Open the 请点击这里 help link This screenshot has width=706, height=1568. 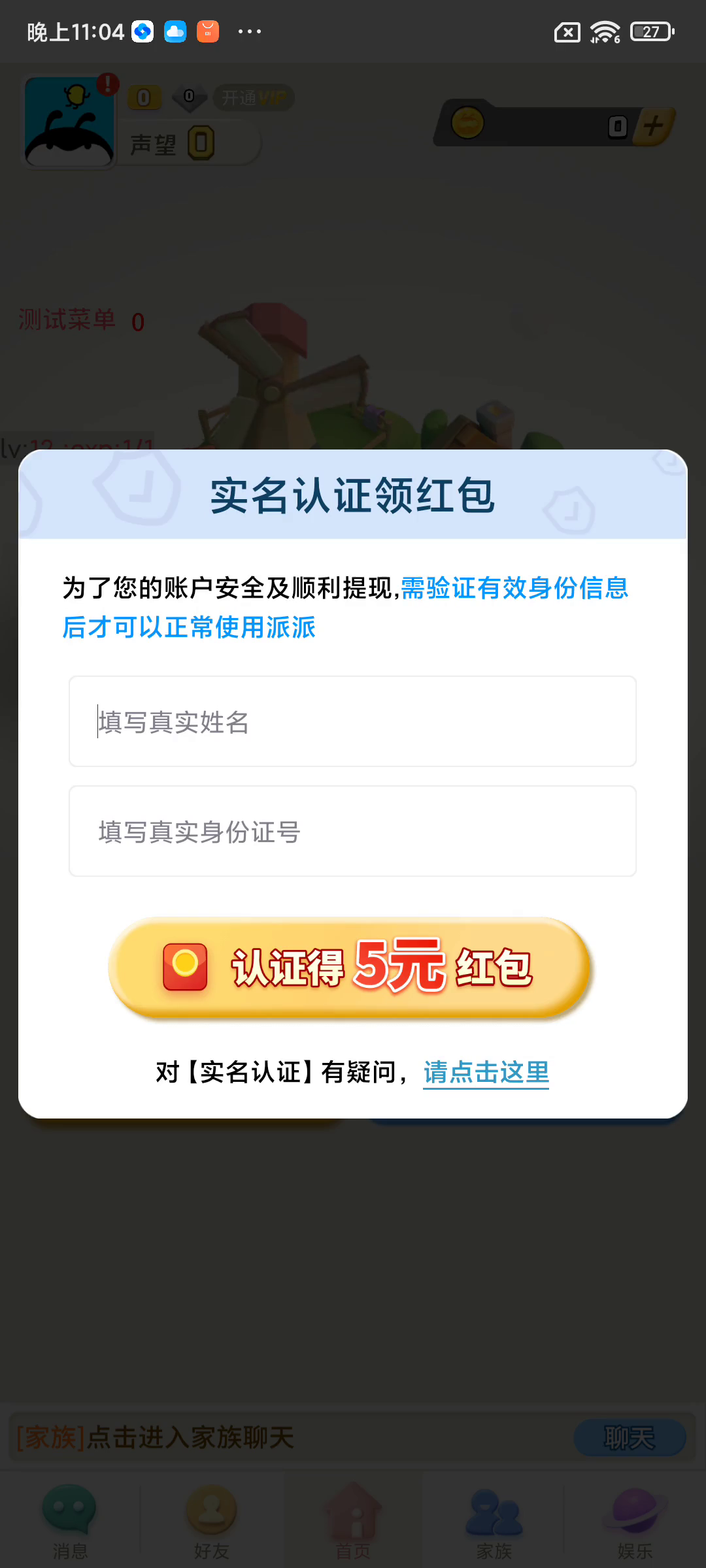(x=486, y=1072)
